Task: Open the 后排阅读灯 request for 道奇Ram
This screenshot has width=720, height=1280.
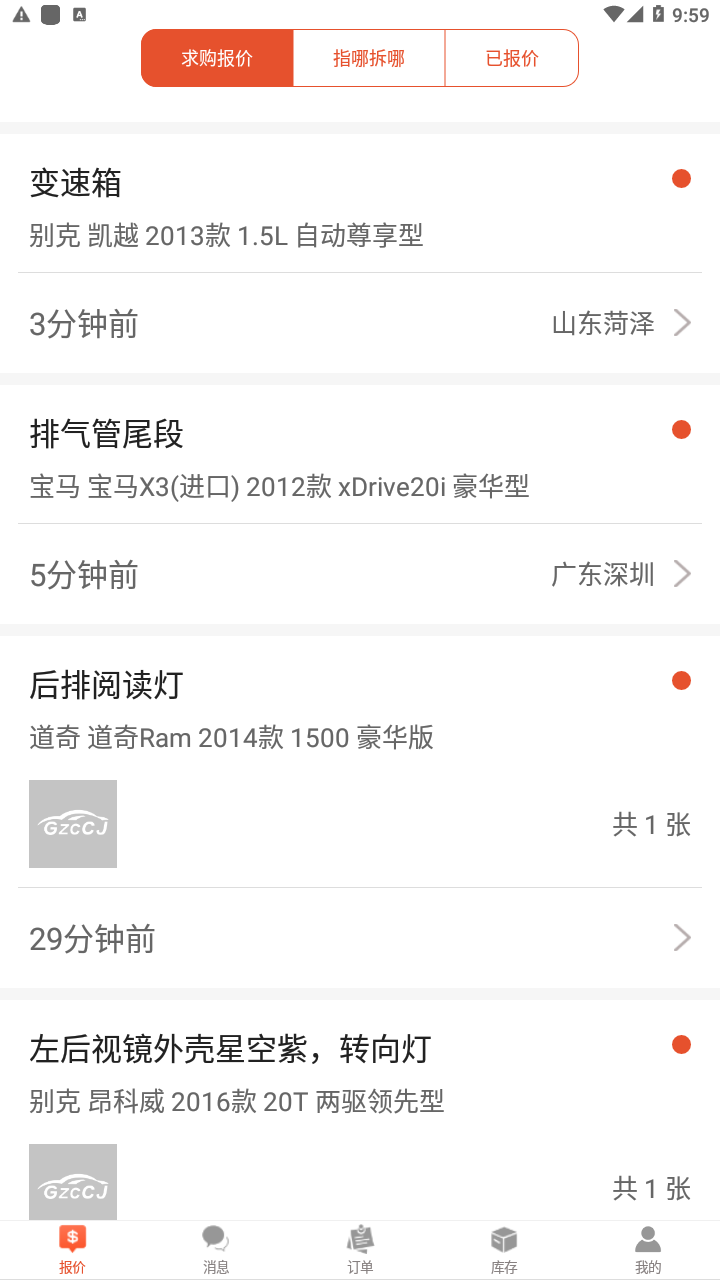Action: 360,710
